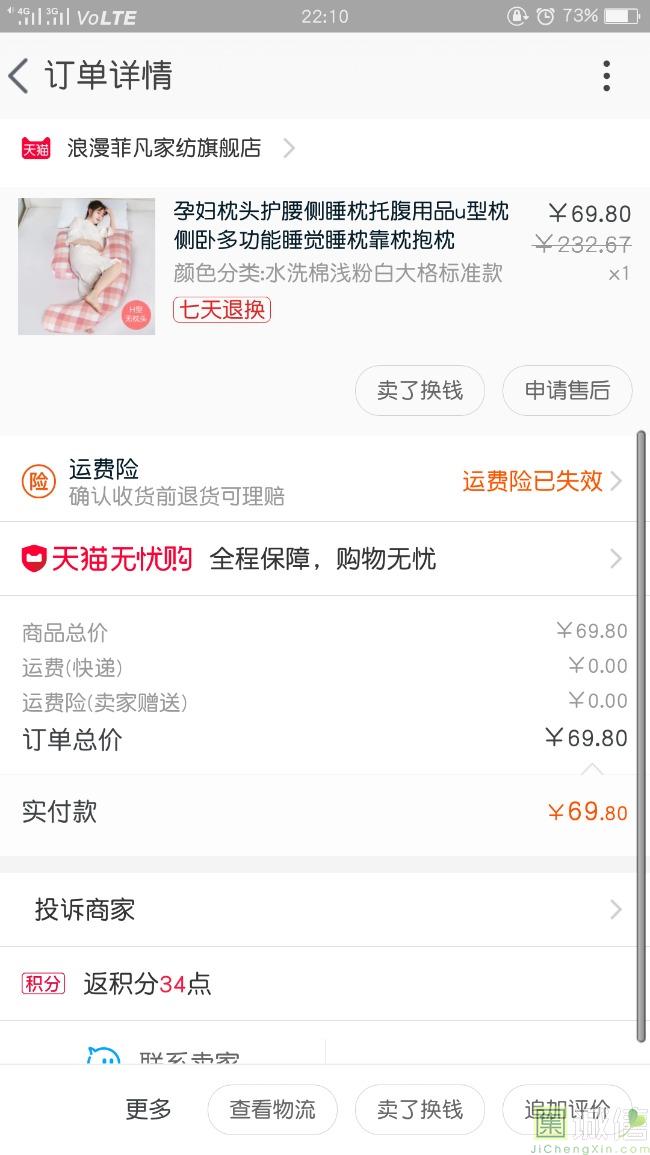Tap 更多 in the bottom bar

point(148,1109)
